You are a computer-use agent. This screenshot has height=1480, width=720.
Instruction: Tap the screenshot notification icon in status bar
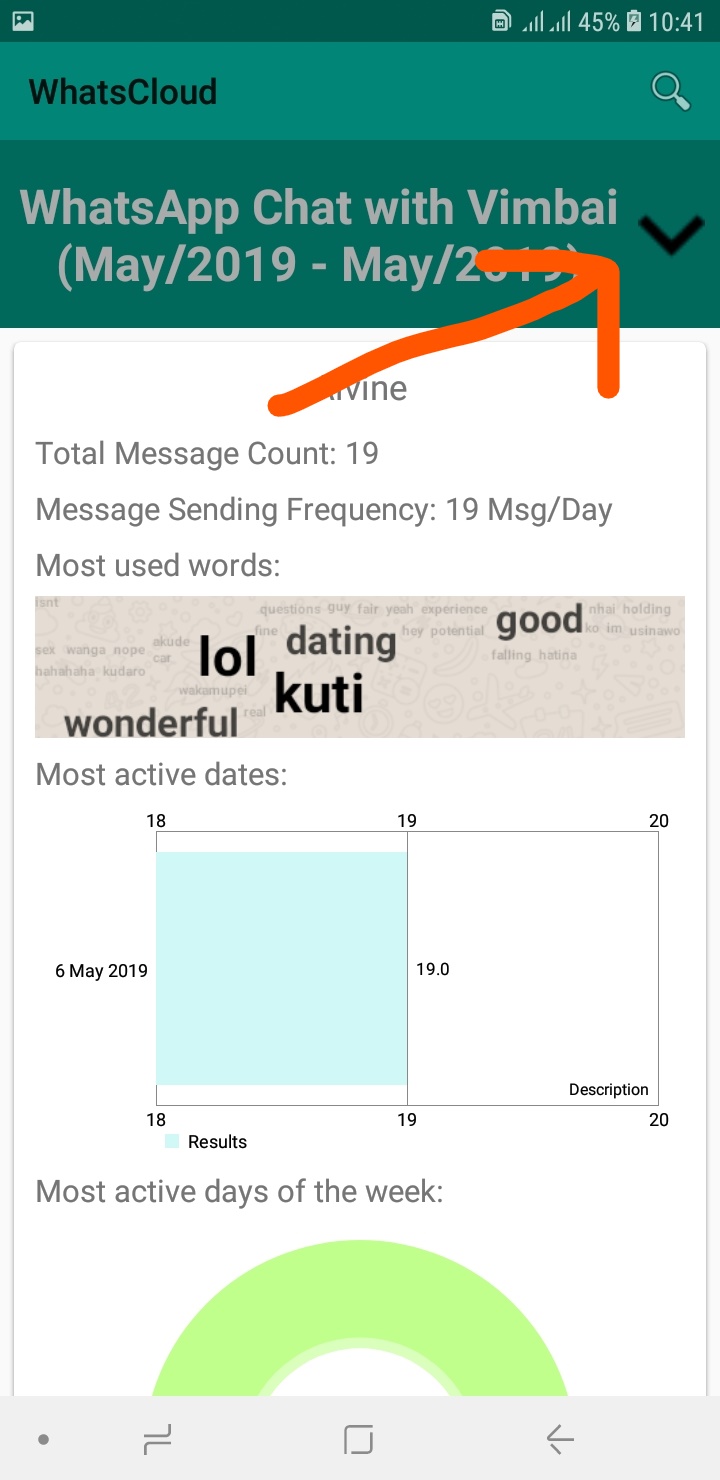click(22, 21)
